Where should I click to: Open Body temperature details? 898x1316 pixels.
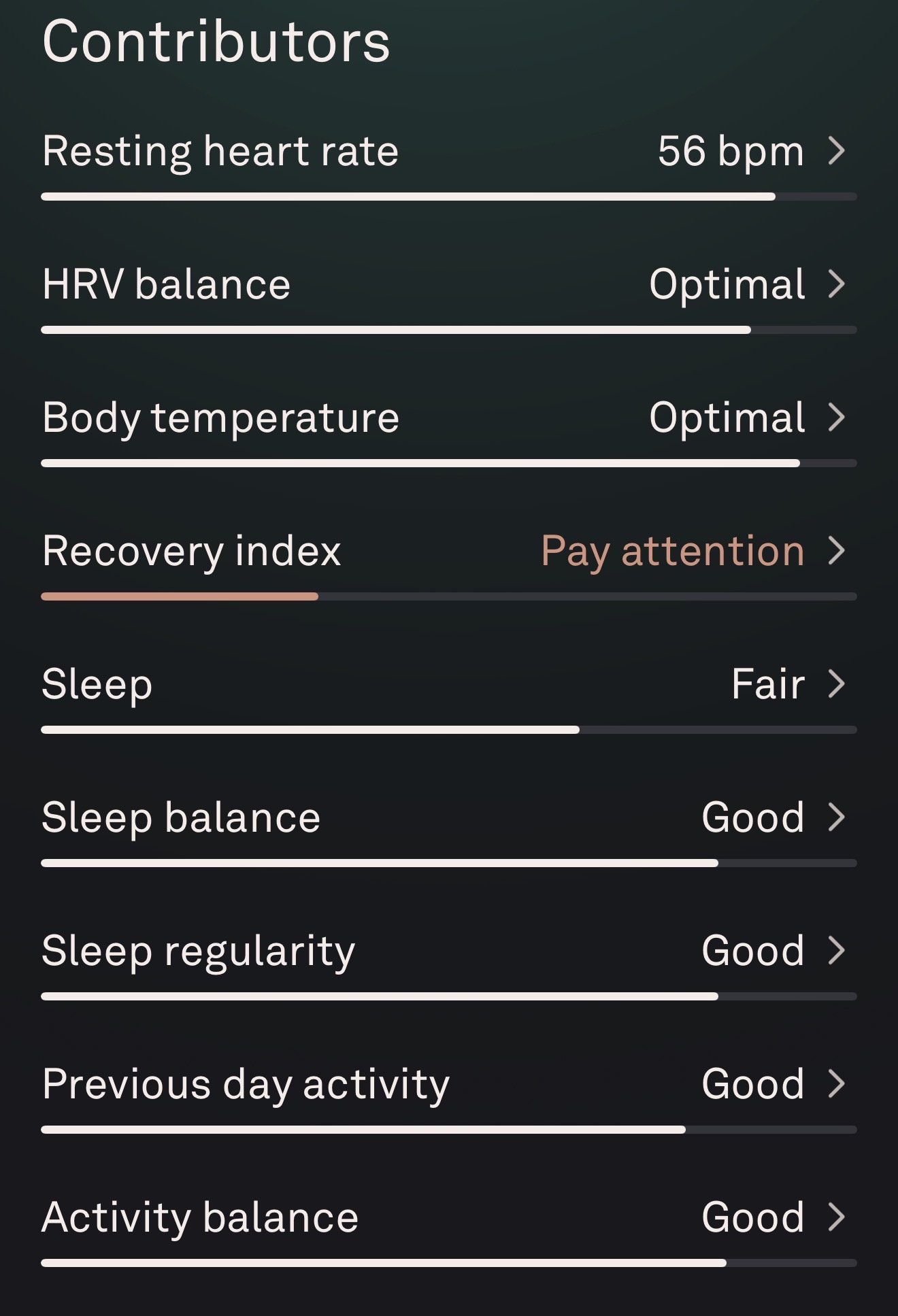(x=448, y=418)
